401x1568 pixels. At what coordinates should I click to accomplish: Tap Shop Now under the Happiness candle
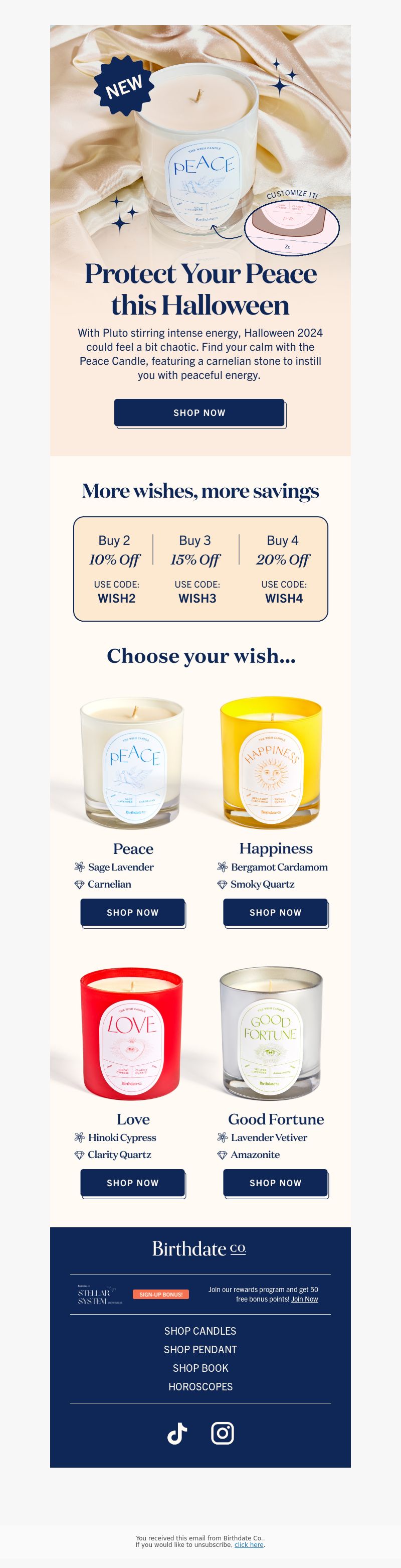(275, 912)
